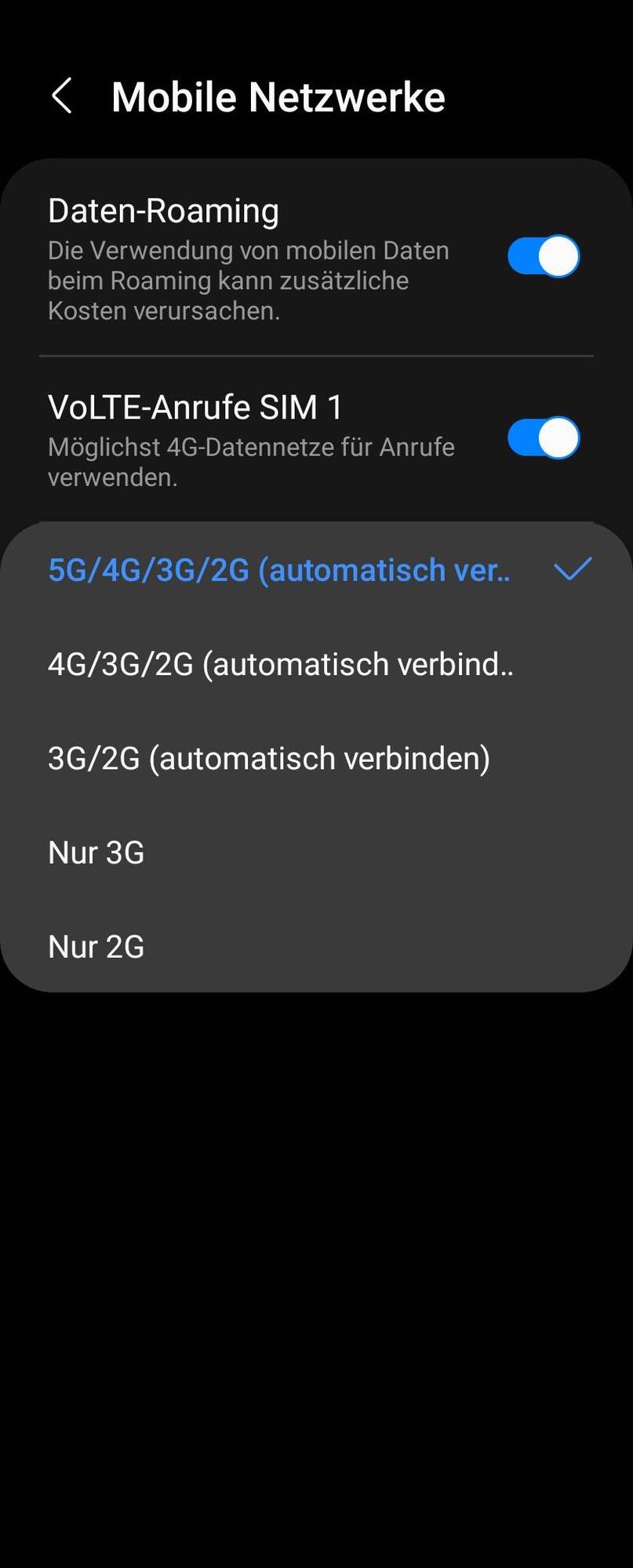Turn off VoLTE-Anrufe SIM 1
The image size is (633, 1568).
point(543,437)
